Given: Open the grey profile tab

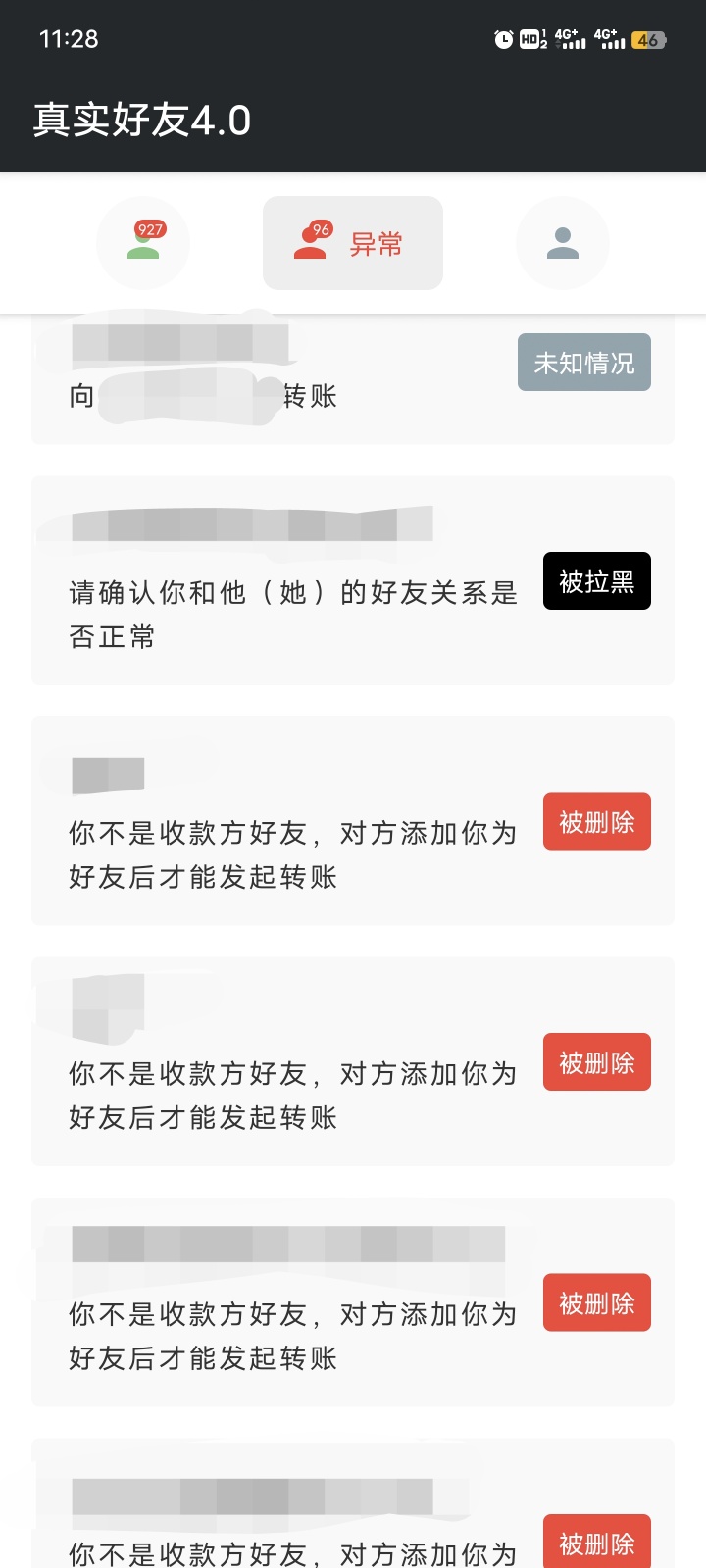Looking at the screenshot, I should pos(563,243).
